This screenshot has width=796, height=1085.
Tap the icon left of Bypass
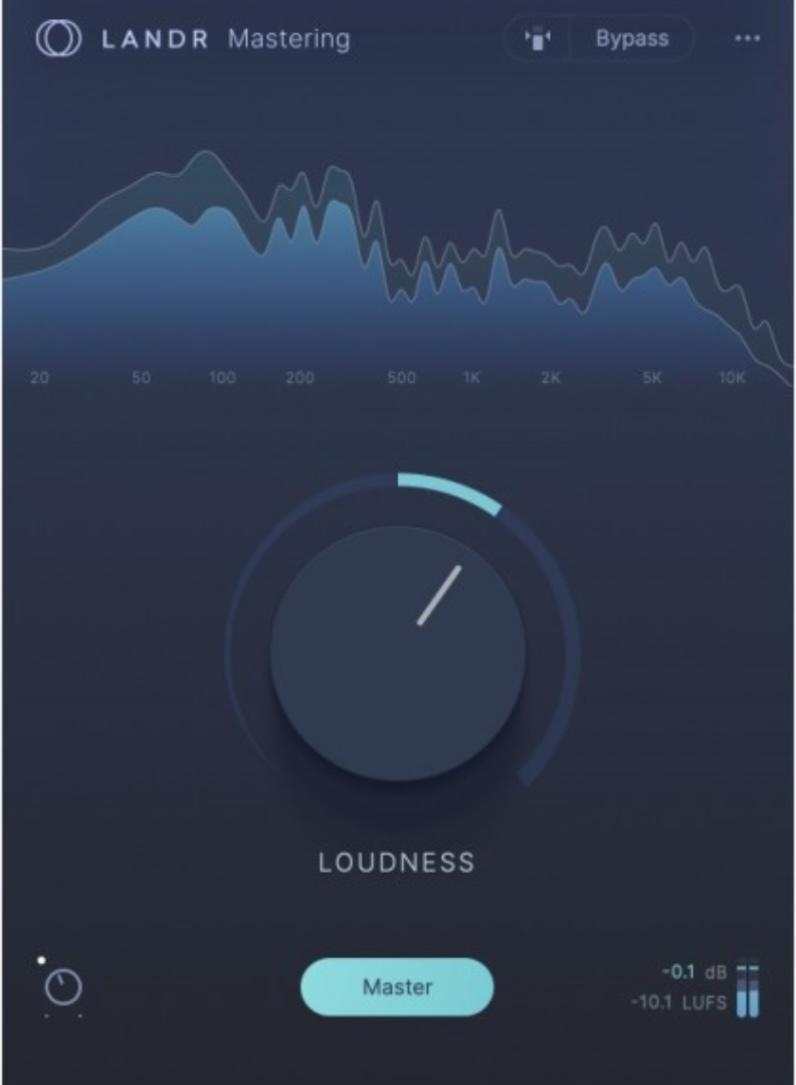[538, 40]
